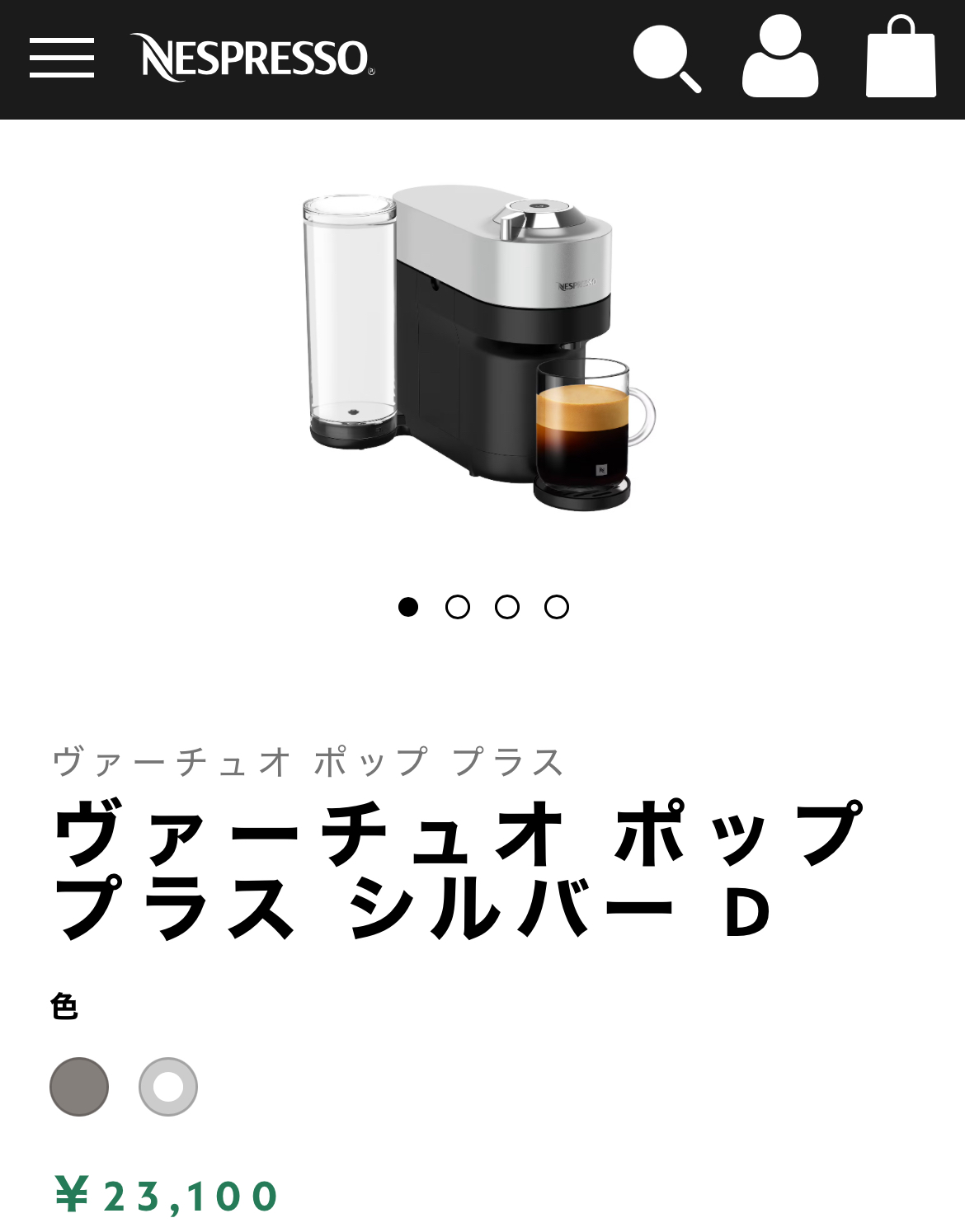
Task: Jump to the second image dot
Action: click(458, 607)
